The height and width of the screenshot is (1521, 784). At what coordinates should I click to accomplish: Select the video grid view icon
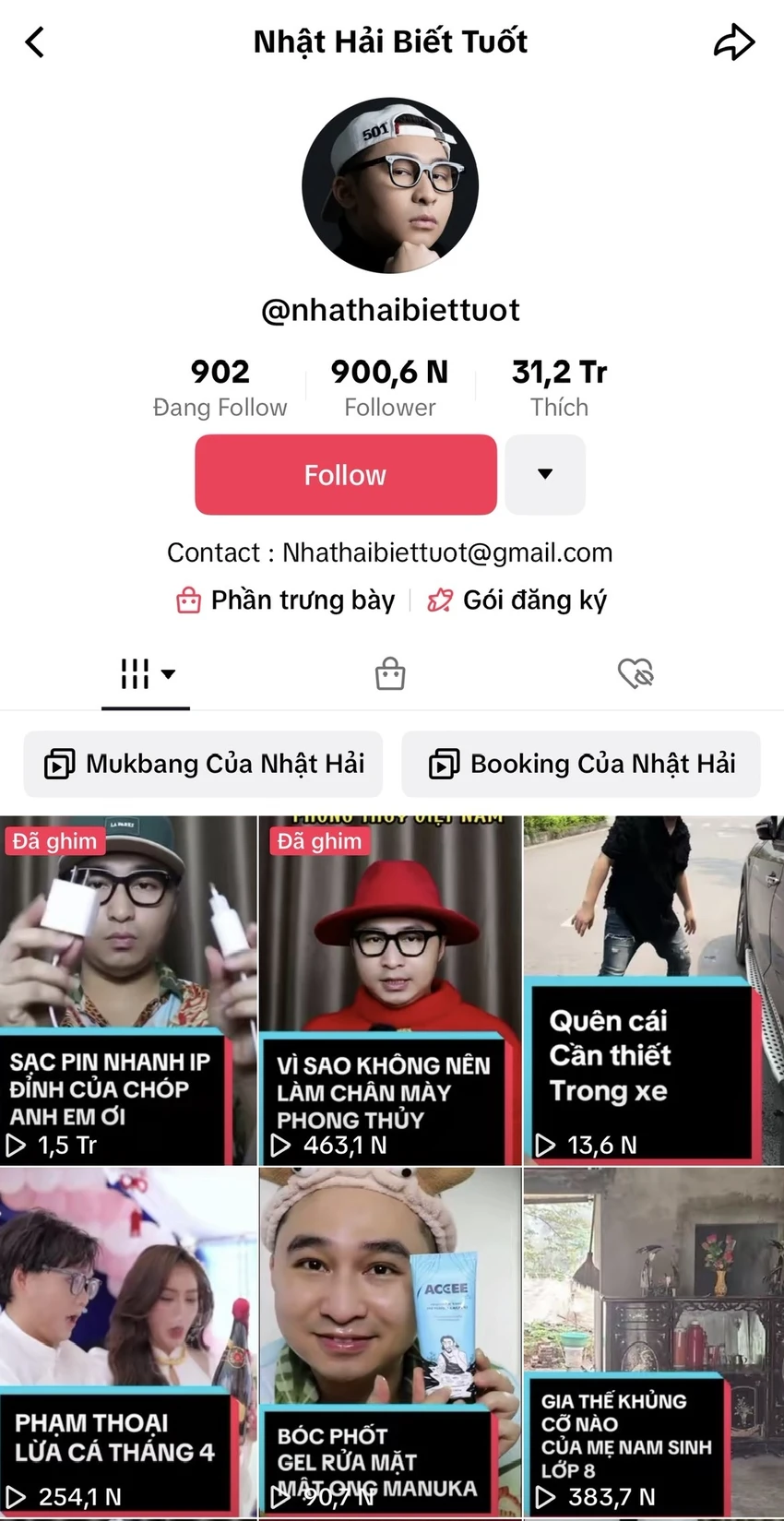click(x=134, y=673)
